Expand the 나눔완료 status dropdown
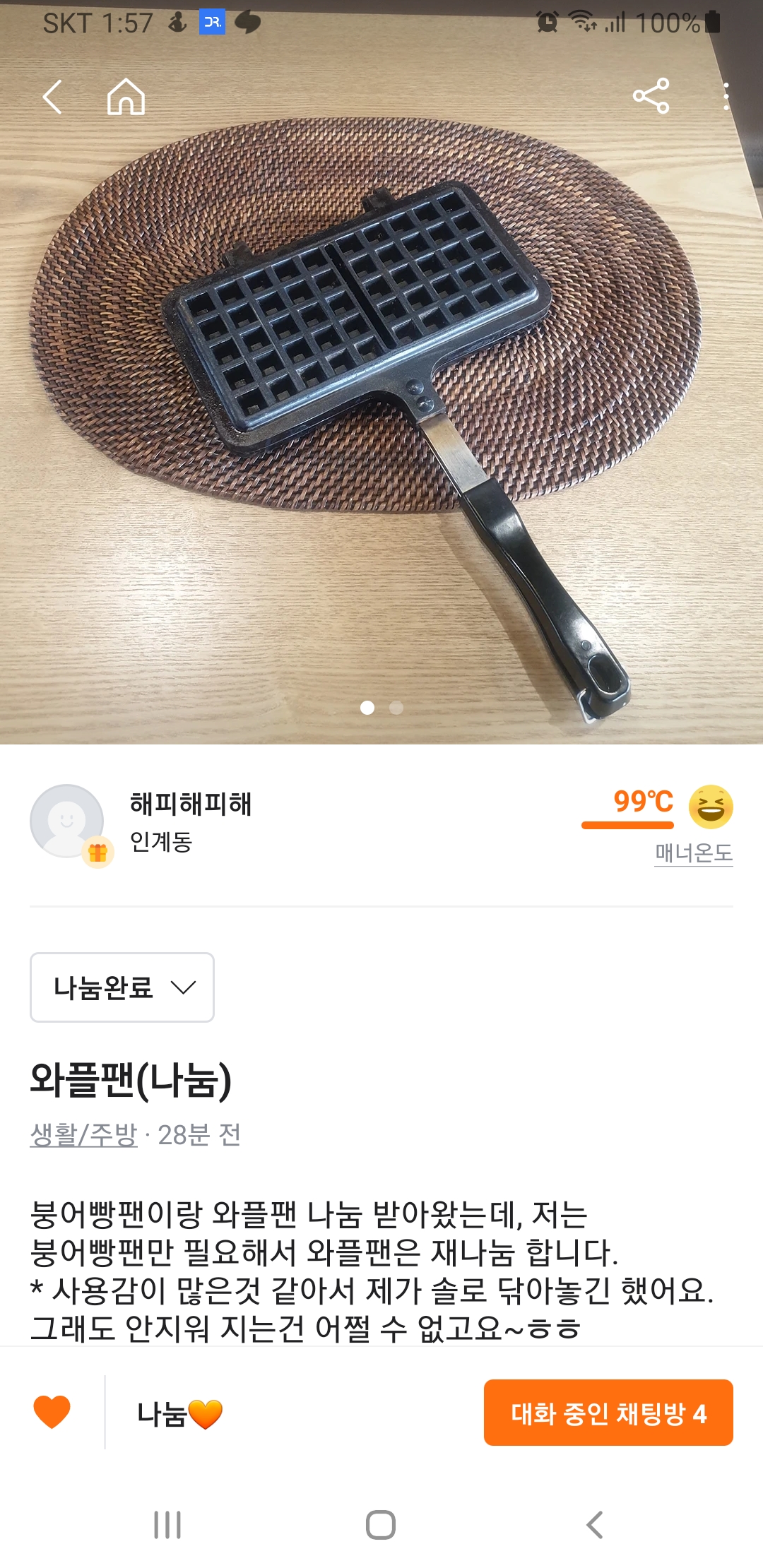 tap(122, 987)
